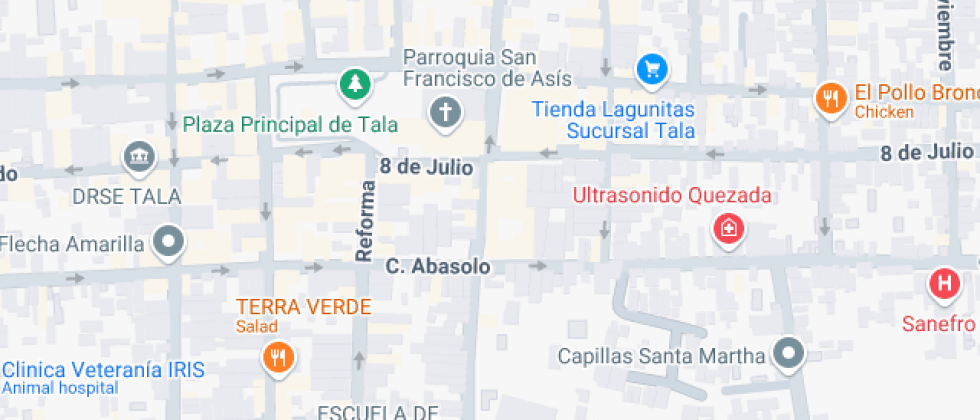The height and width of the screenshot is (420, 980).
Task: Tap the Tienda Lagunitas shopping cart pin
Action: pyautogui.click(x=652, y=69)
